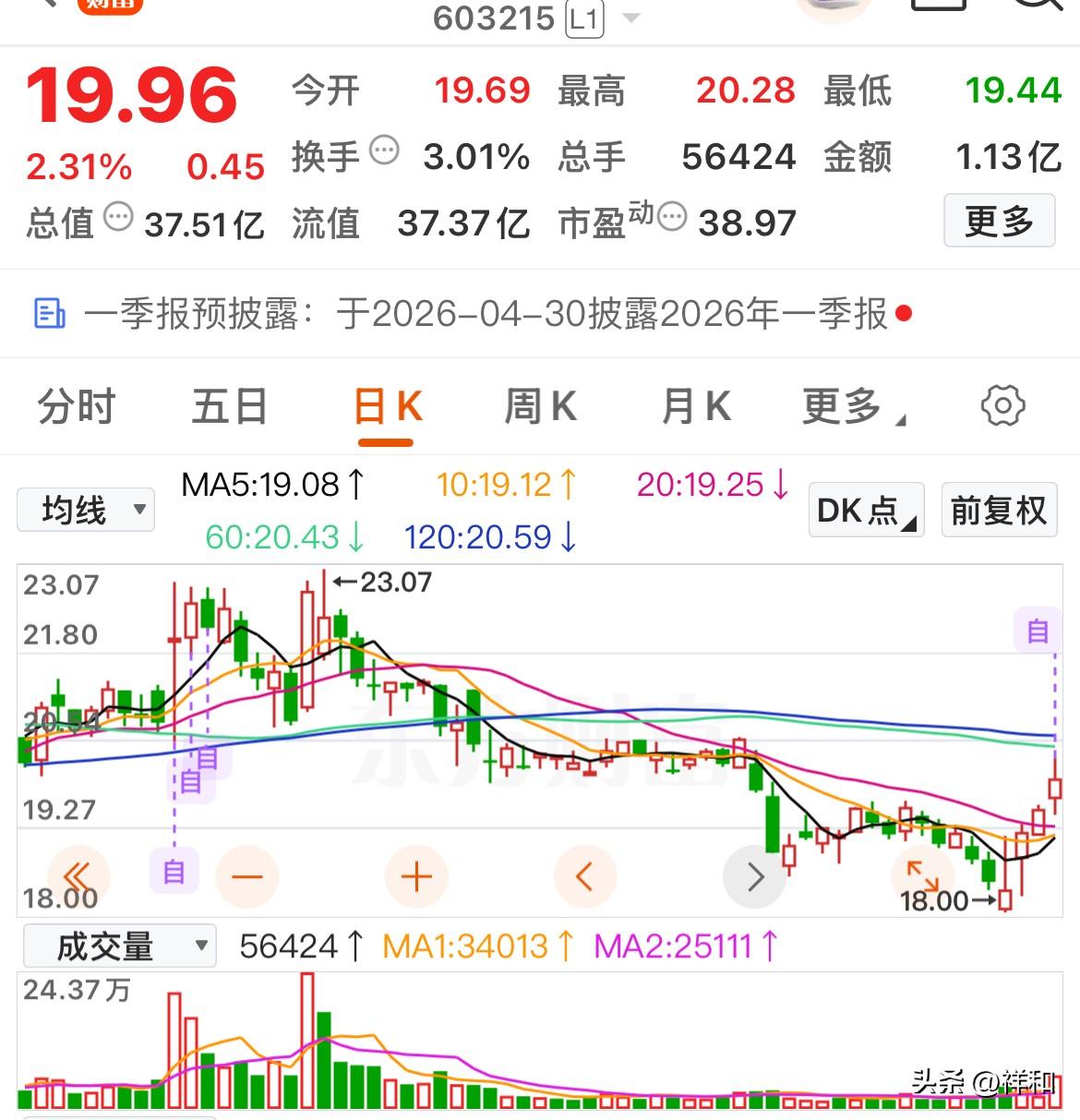Click the double-left rewind icon on chart
Viewport: 1080px width, 1120px height.
pyautogui.click(x=78, y=877)
